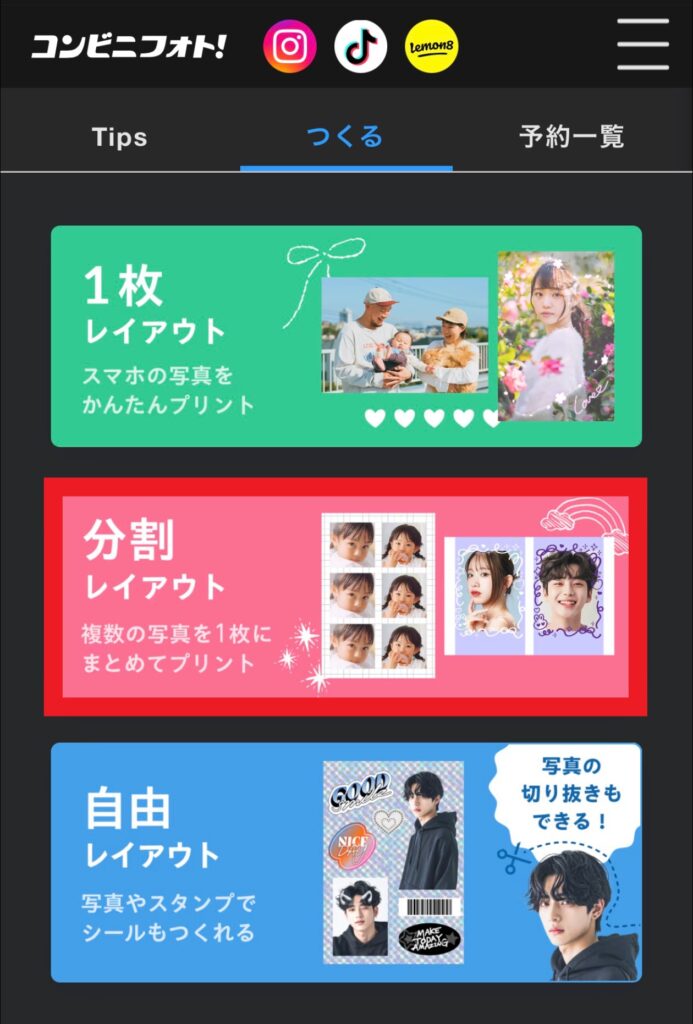Viewport: 693px width, 1024px height.
Task: Switch to the 予約一覧 tab
Action: point(572,138)
